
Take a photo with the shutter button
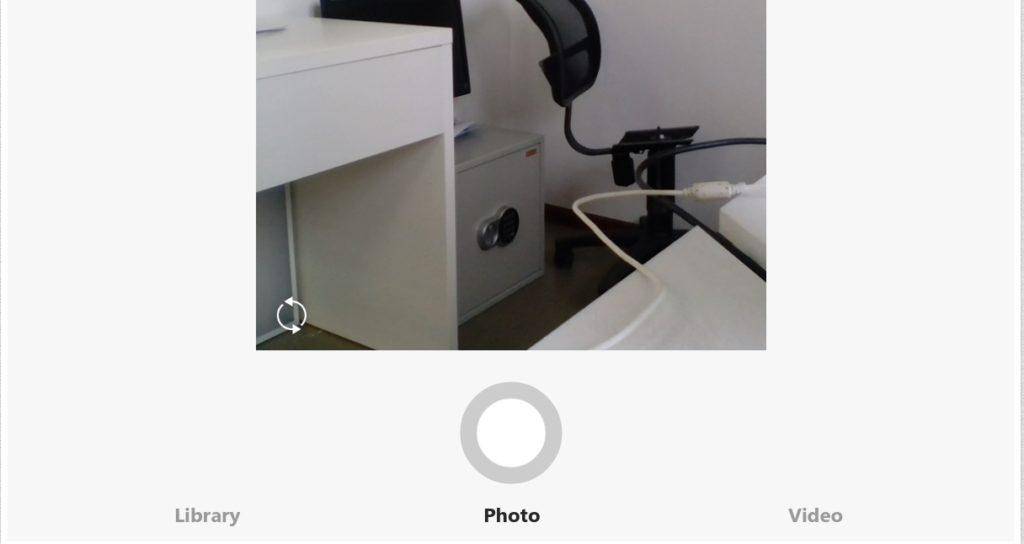pos(511,433)
